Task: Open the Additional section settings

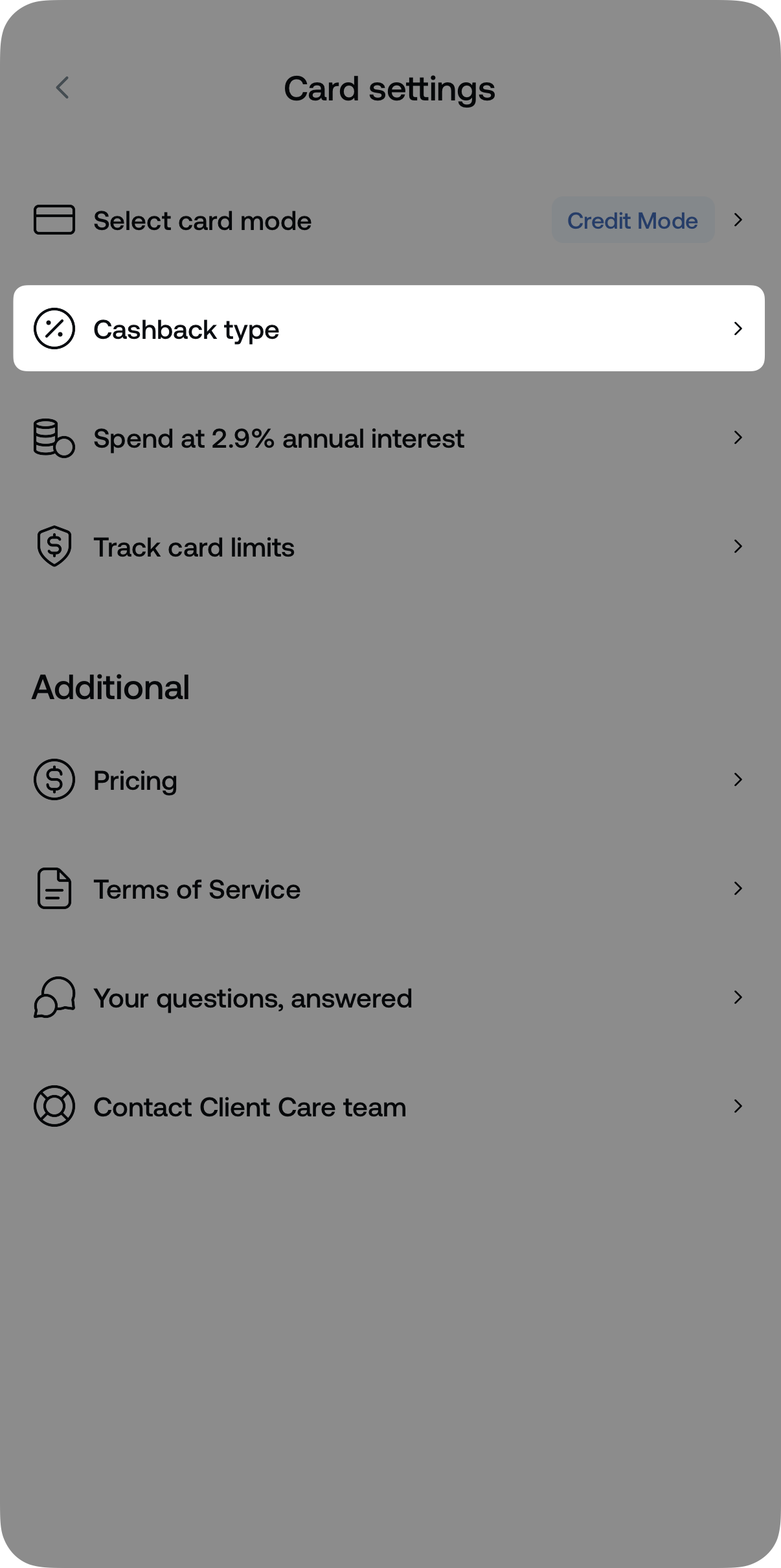Action: [111, 686]
